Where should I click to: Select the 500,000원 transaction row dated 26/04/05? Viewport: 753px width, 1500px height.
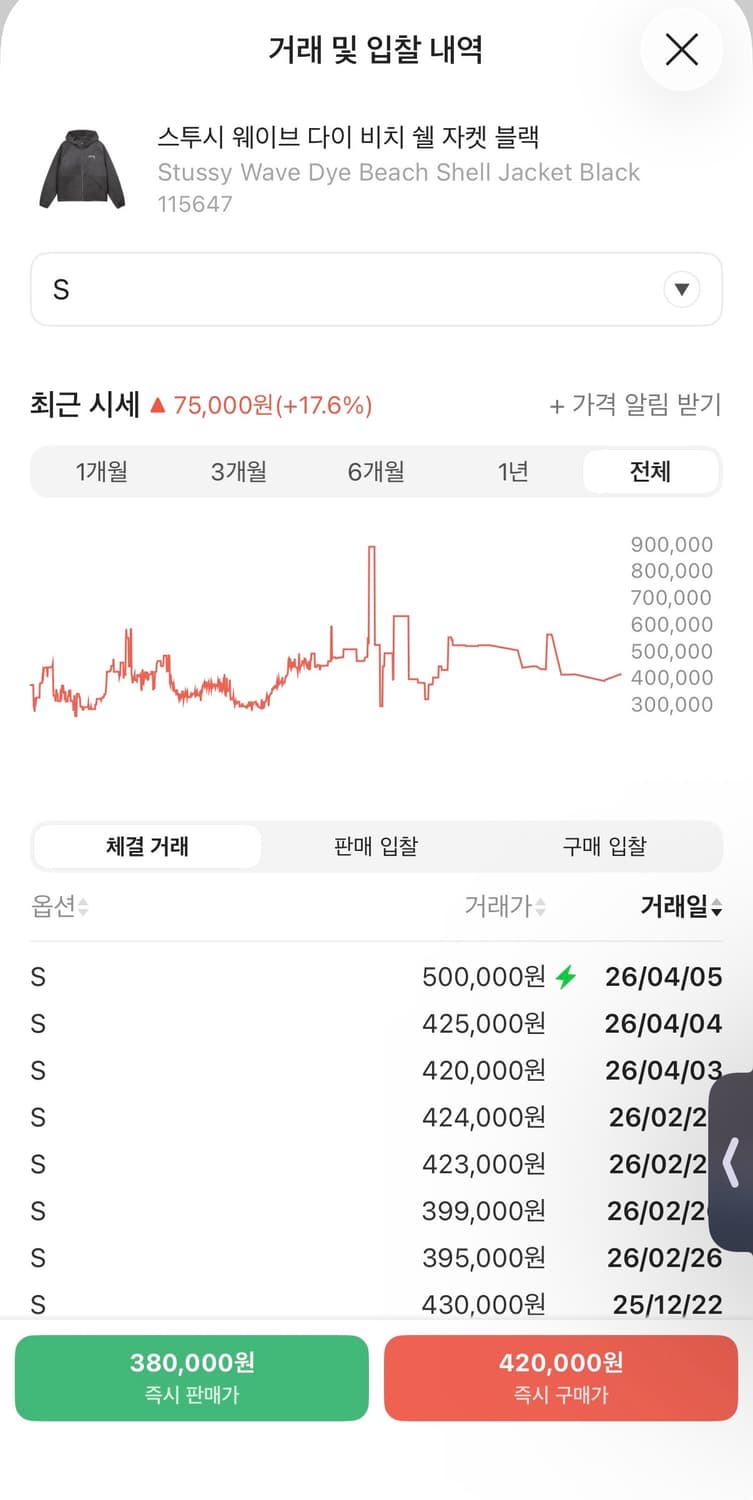coord(376,977)
